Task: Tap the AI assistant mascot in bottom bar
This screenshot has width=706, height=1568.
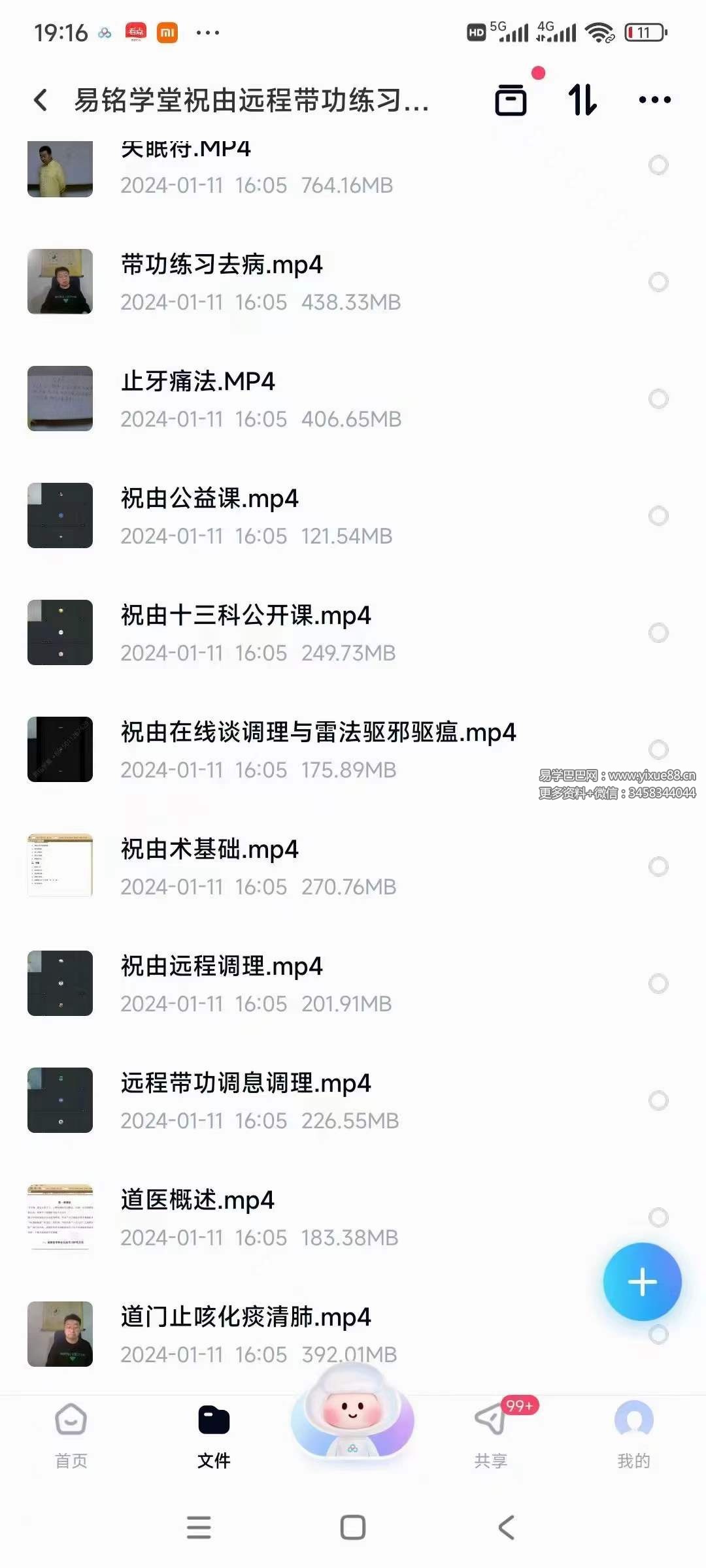Action: [353, 1424]
